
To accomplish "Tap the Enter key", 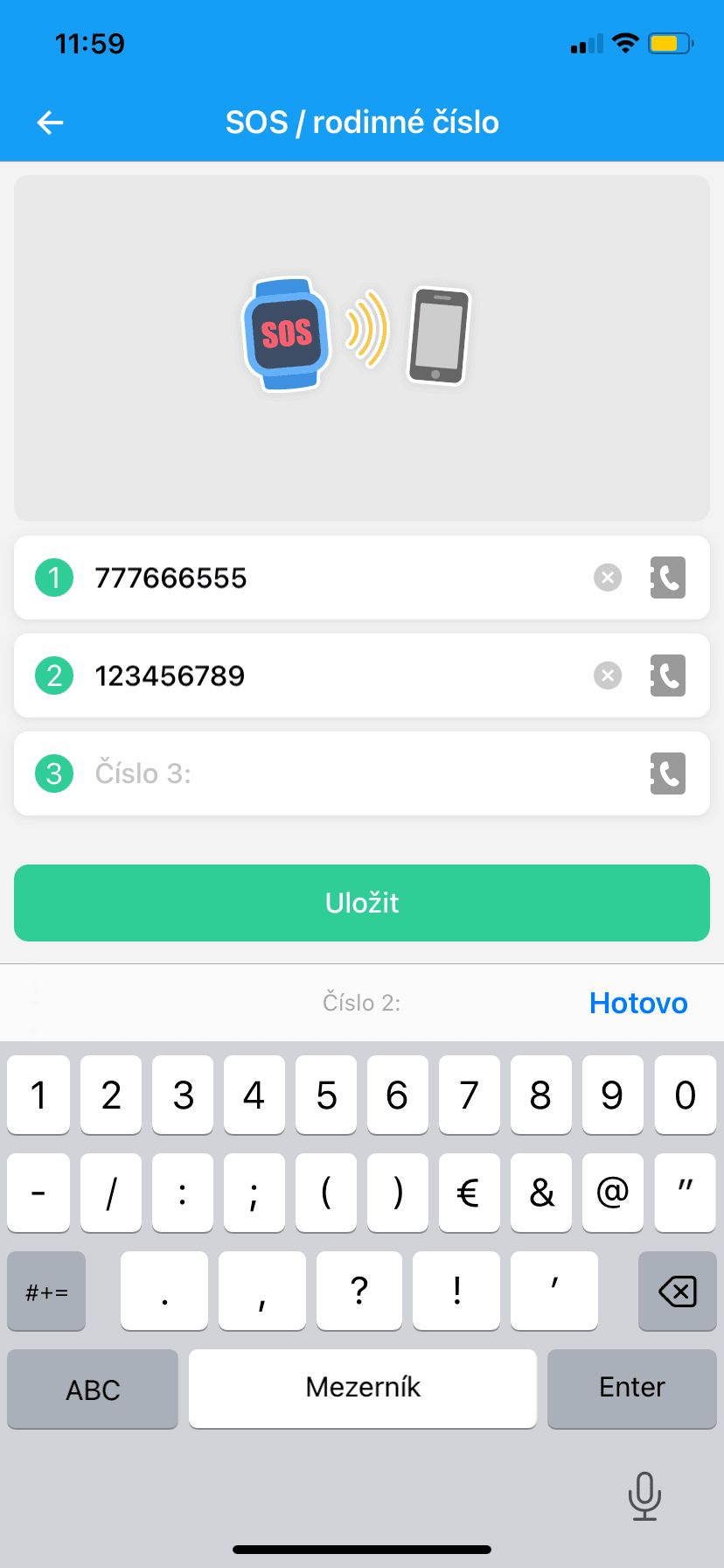I will click(631, 1388).
